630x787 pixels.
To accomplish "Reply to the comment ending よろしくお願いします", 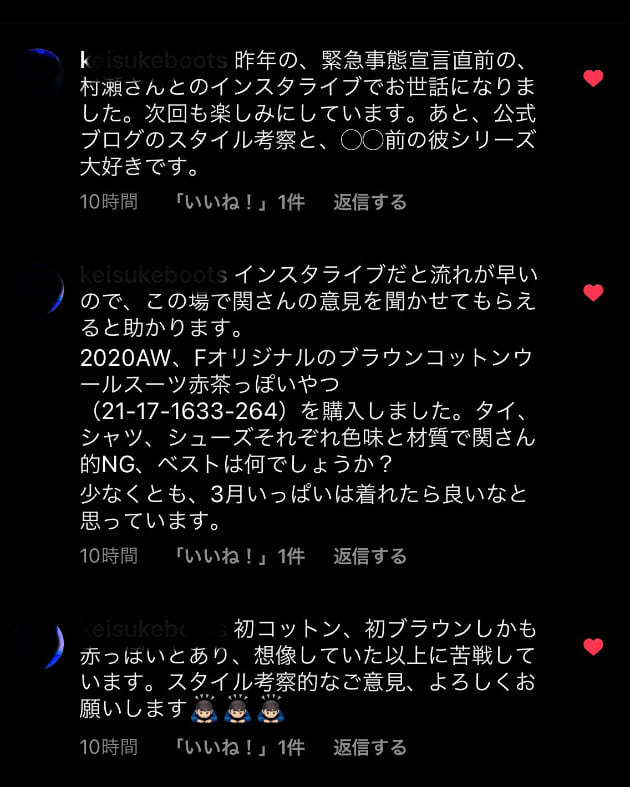I will 370,747.
